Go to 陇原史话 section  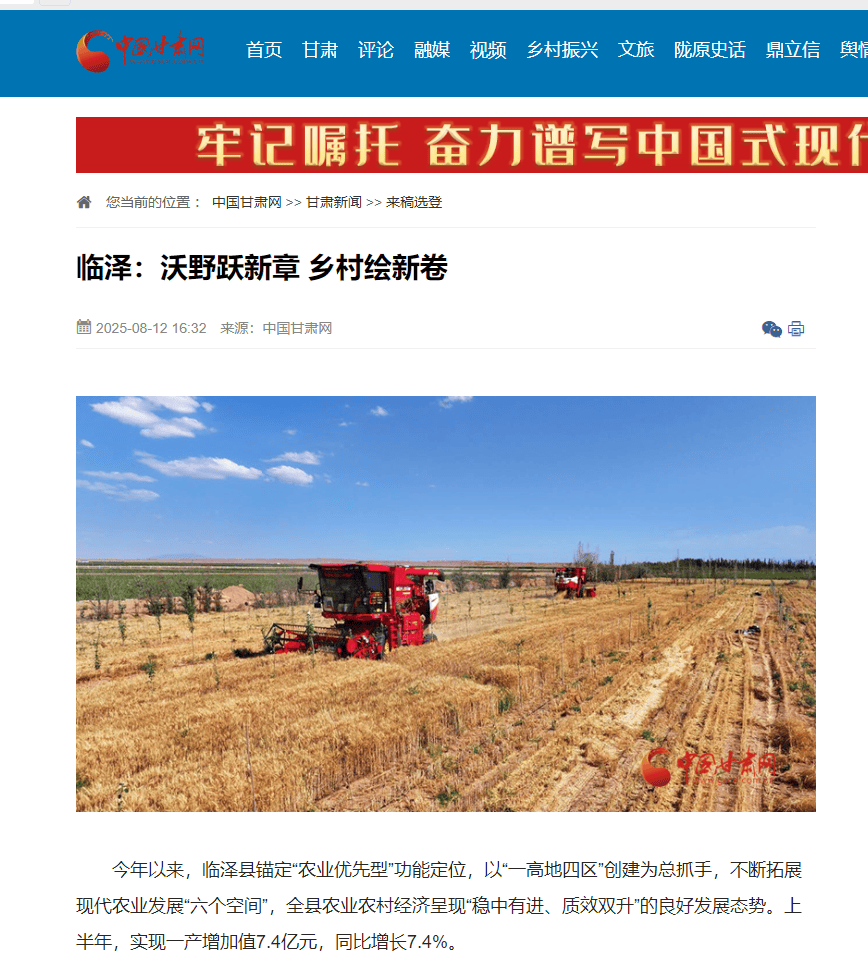pyautogui.click(x=710, y=50)
